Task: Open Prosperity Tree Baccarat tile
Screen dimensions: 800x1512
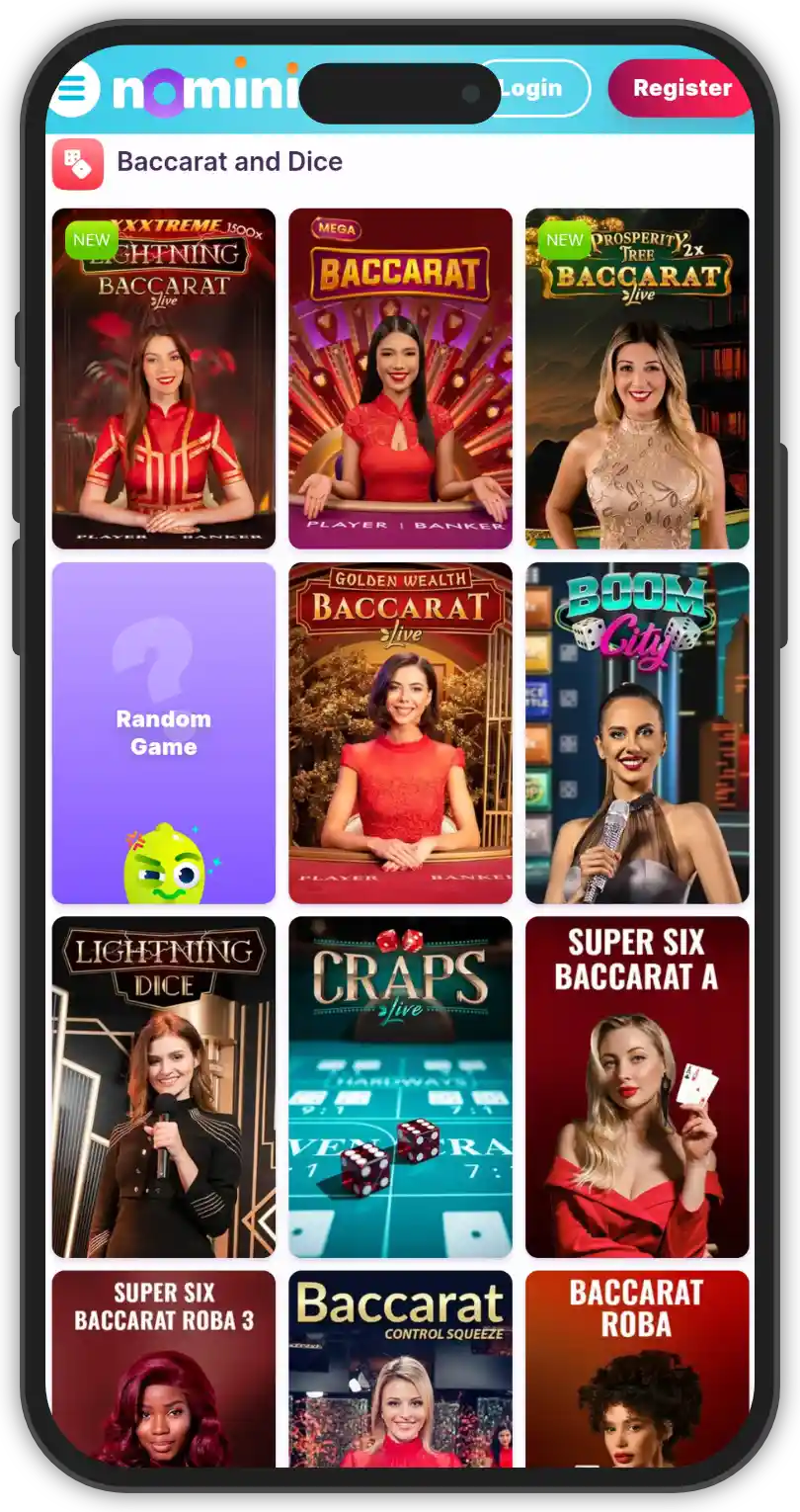Action: 637,378
